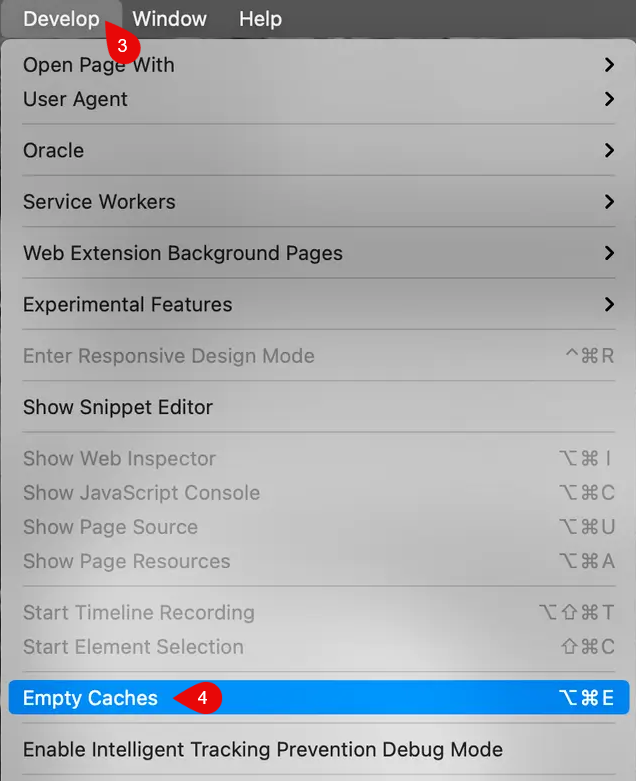
Task: Select Empty Caches in the menu
Action: pos(90,698)
